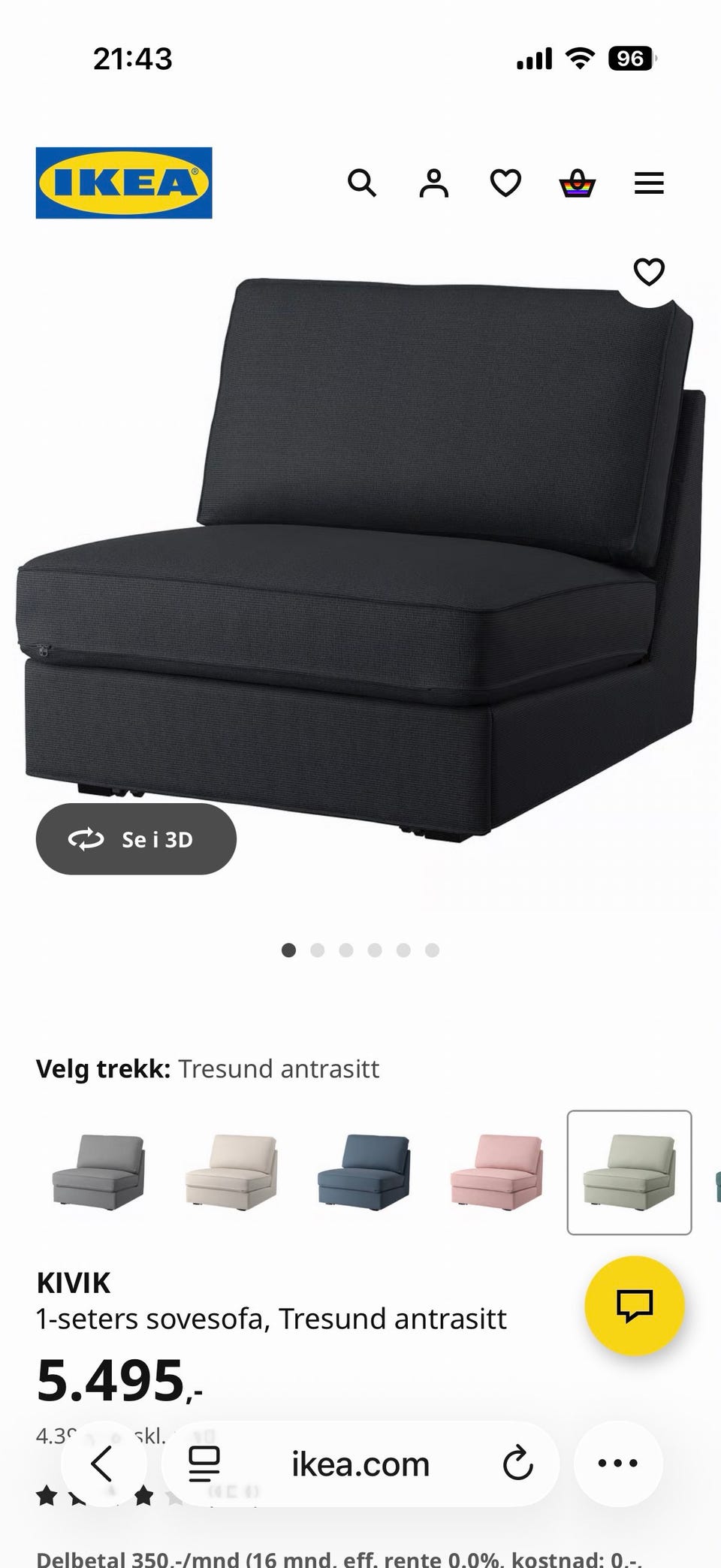721x1568 pixels.
Task: Open the yellow chat button
Action: [x=634, y=1305]
